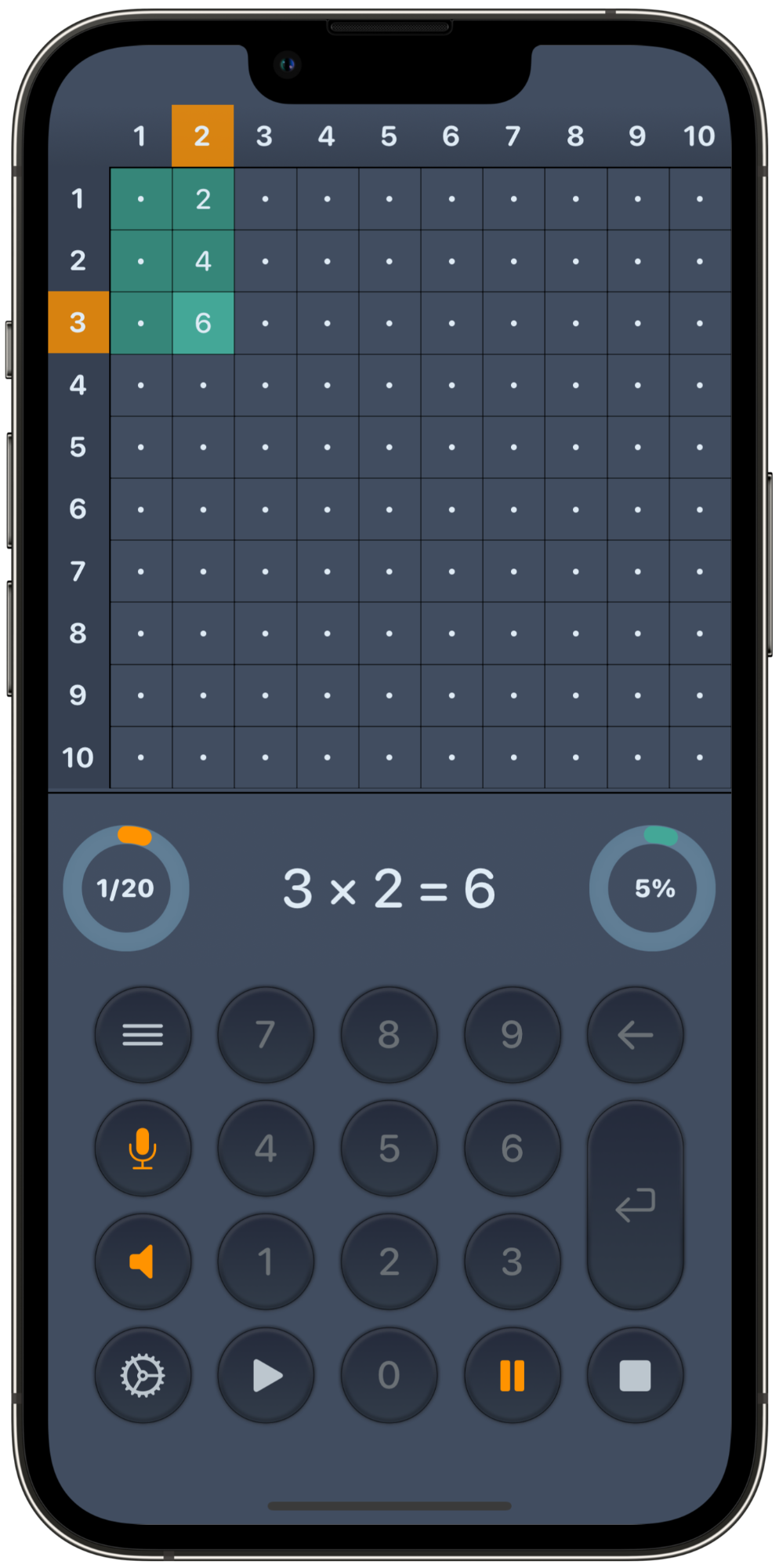The image size is (779, 1568).
Task: Enter digit 9 on the keypad
Action: 513,1035
